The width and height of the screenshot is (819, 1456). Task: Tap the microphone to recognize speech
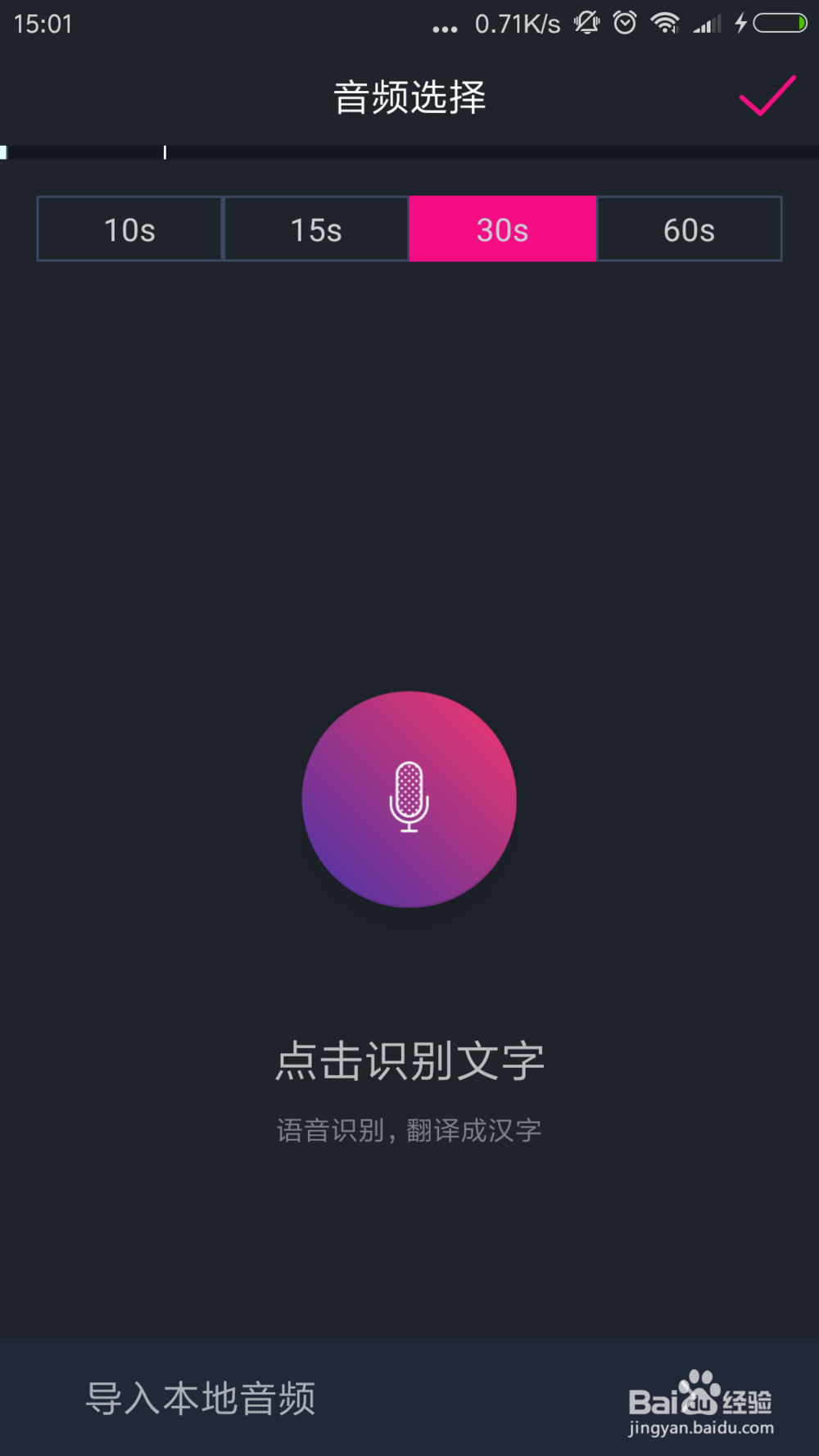[409, 798]
